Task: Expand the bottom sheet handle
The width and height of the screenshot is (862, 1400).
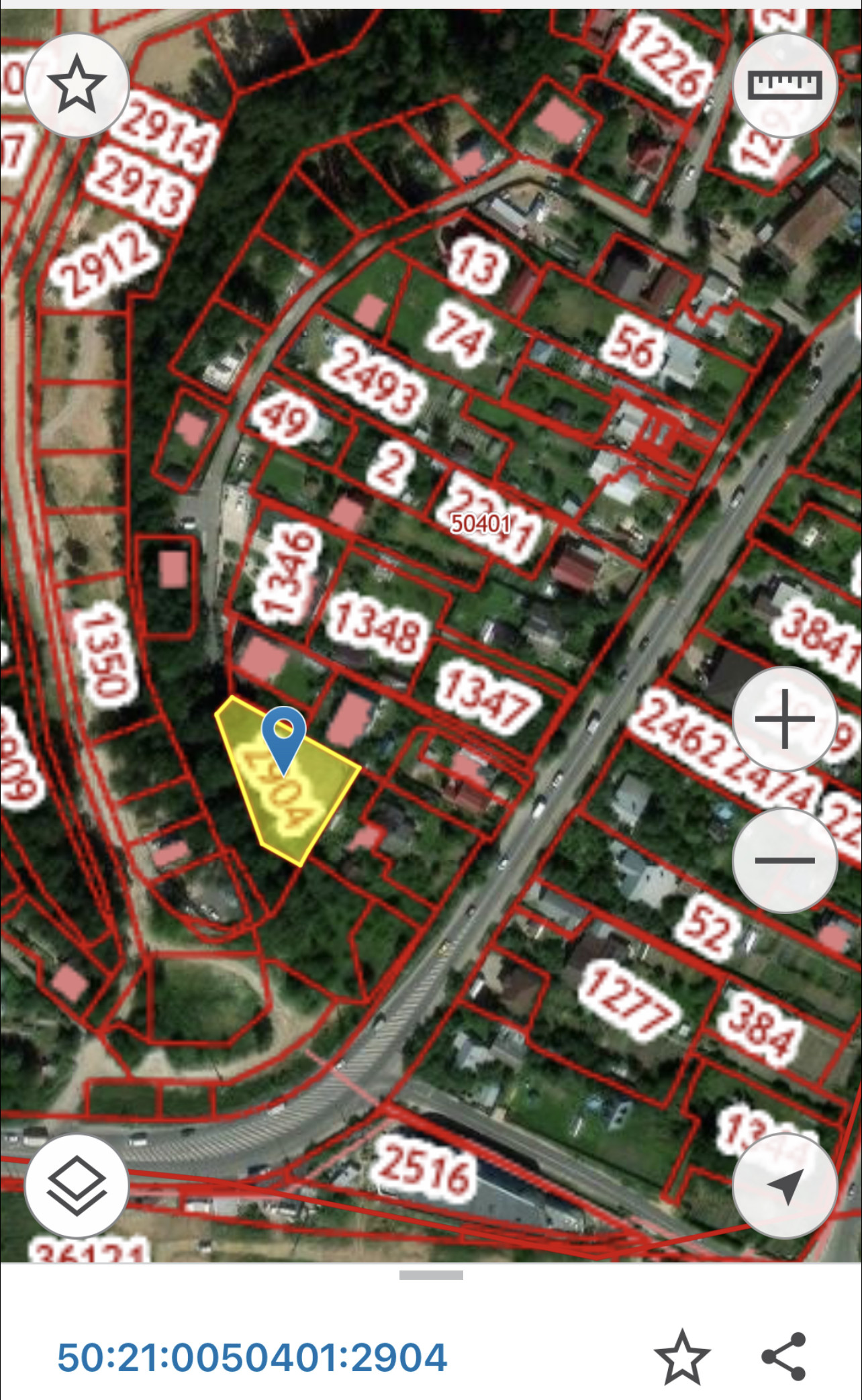Action: (431, 1275)
